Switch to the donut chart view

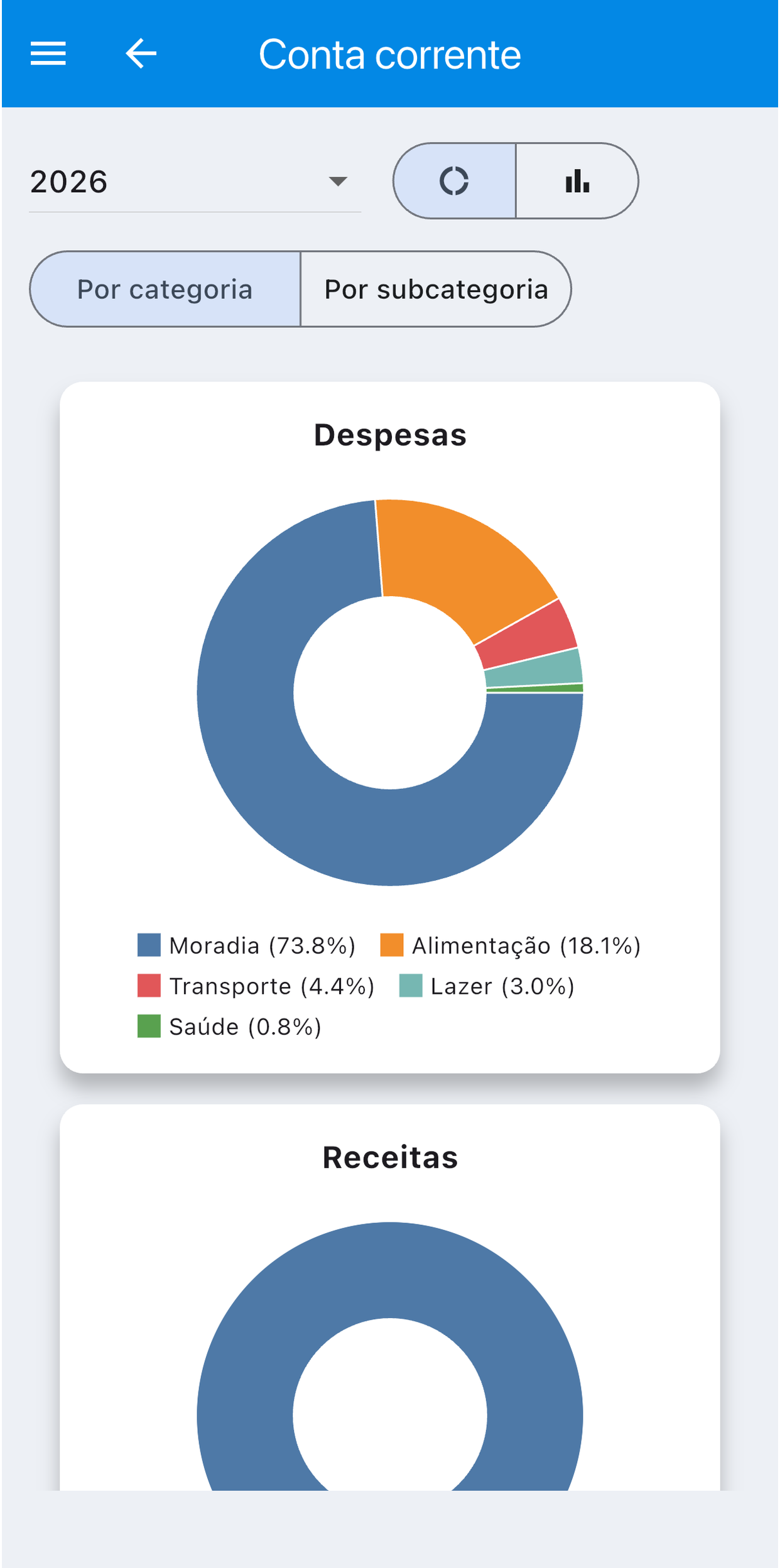pyautogui.click(x=454, y=181)
